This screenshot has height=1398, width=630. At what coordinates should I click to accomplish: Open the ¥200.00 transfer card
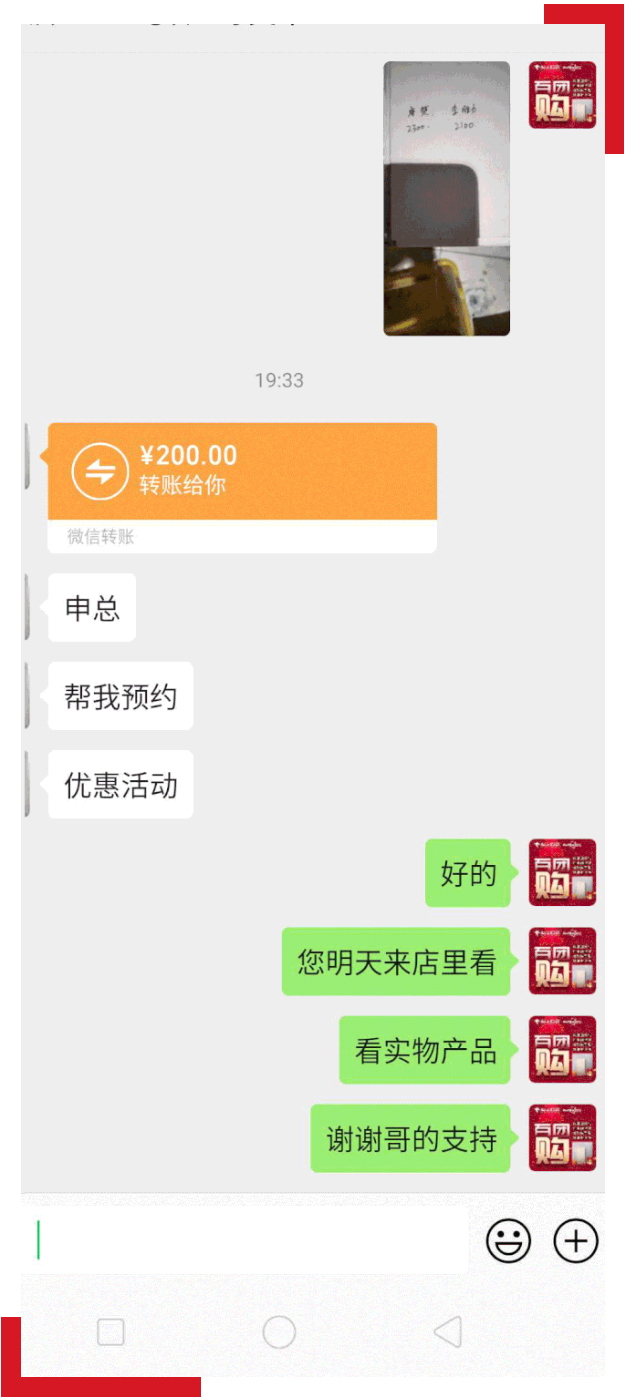tap(242, 472)
